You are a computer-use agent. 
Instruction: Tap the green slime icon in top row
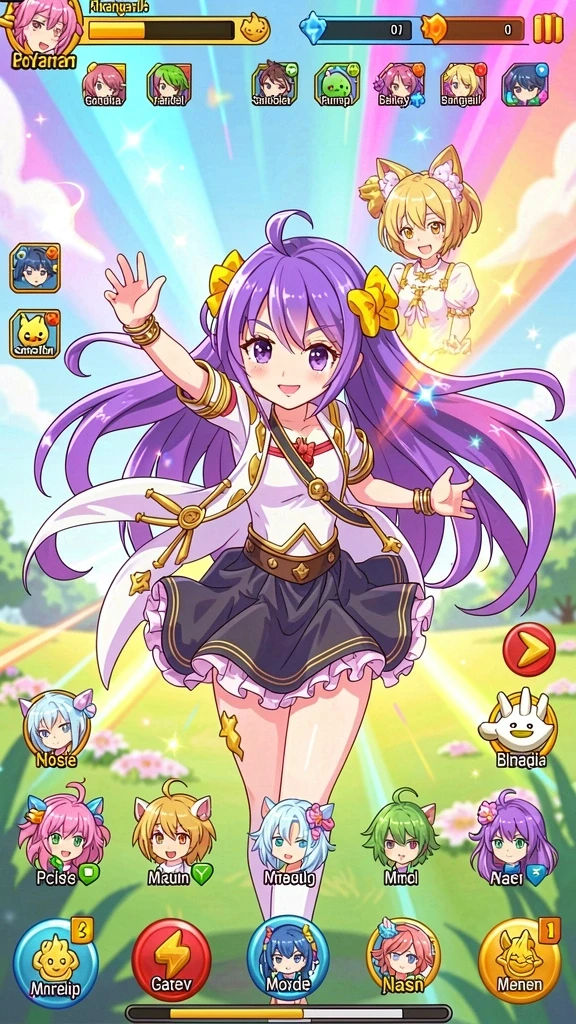point(338,84)
